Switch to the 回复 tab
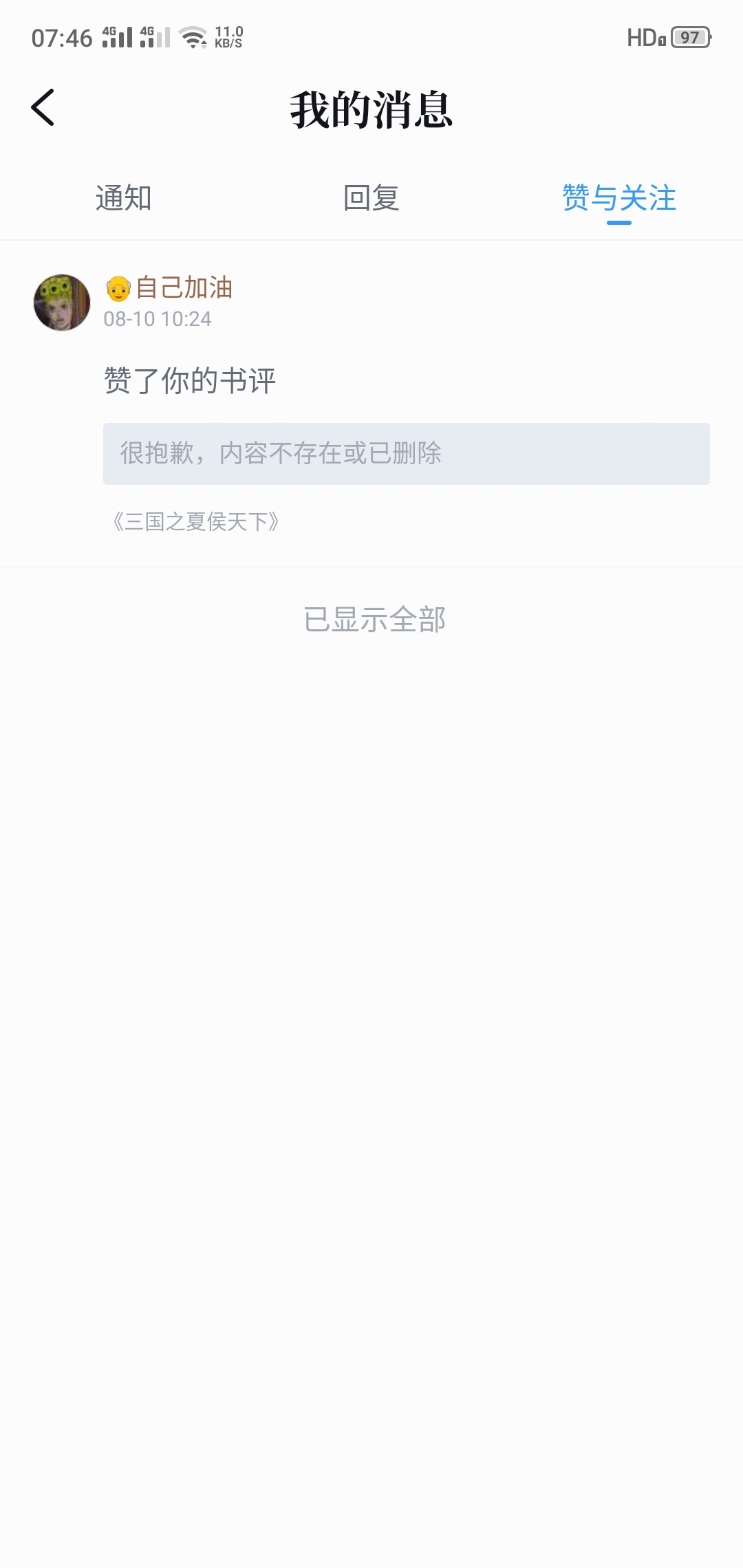The height and width of the screenshot is (1568, 743). 371,198
